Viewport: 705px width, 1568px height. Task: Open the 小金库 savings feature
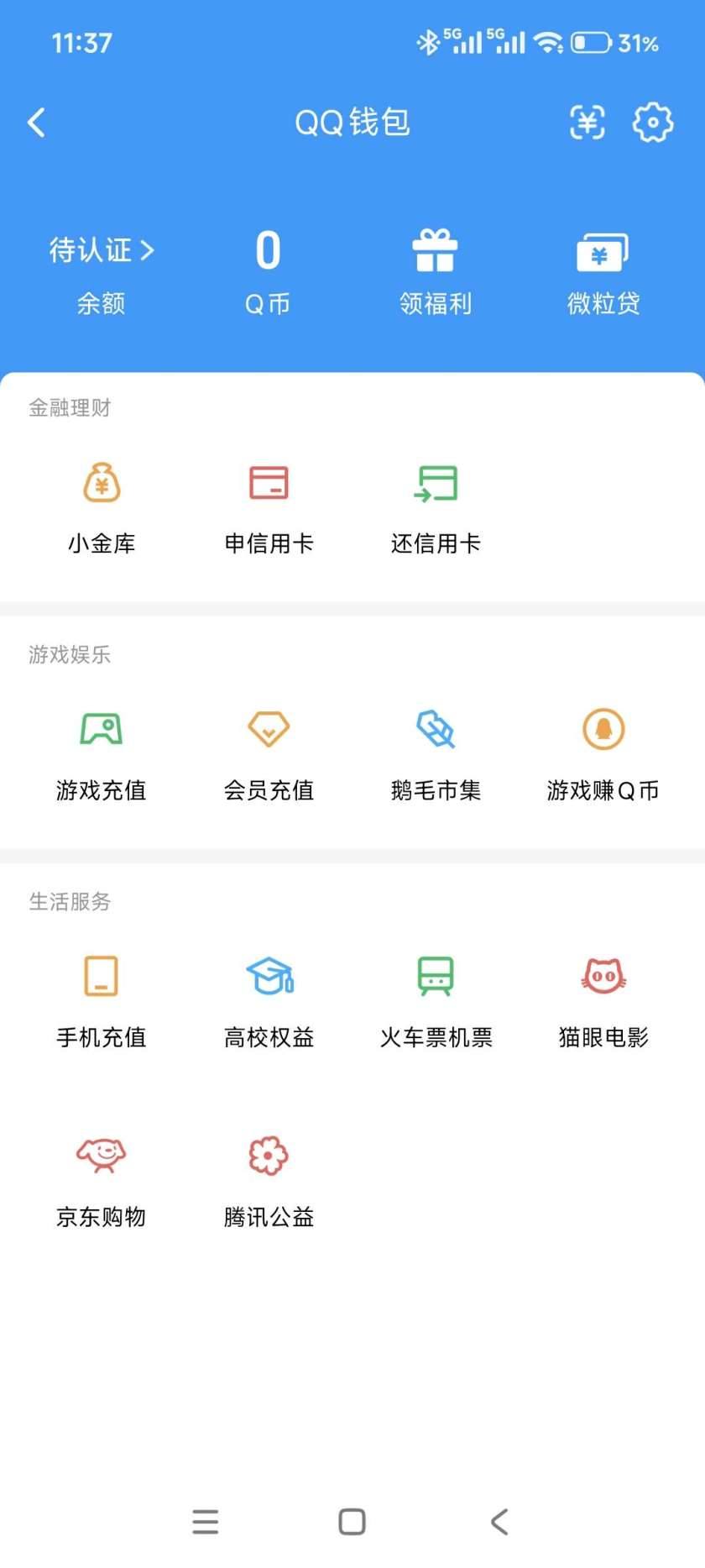tap(101, 504)
